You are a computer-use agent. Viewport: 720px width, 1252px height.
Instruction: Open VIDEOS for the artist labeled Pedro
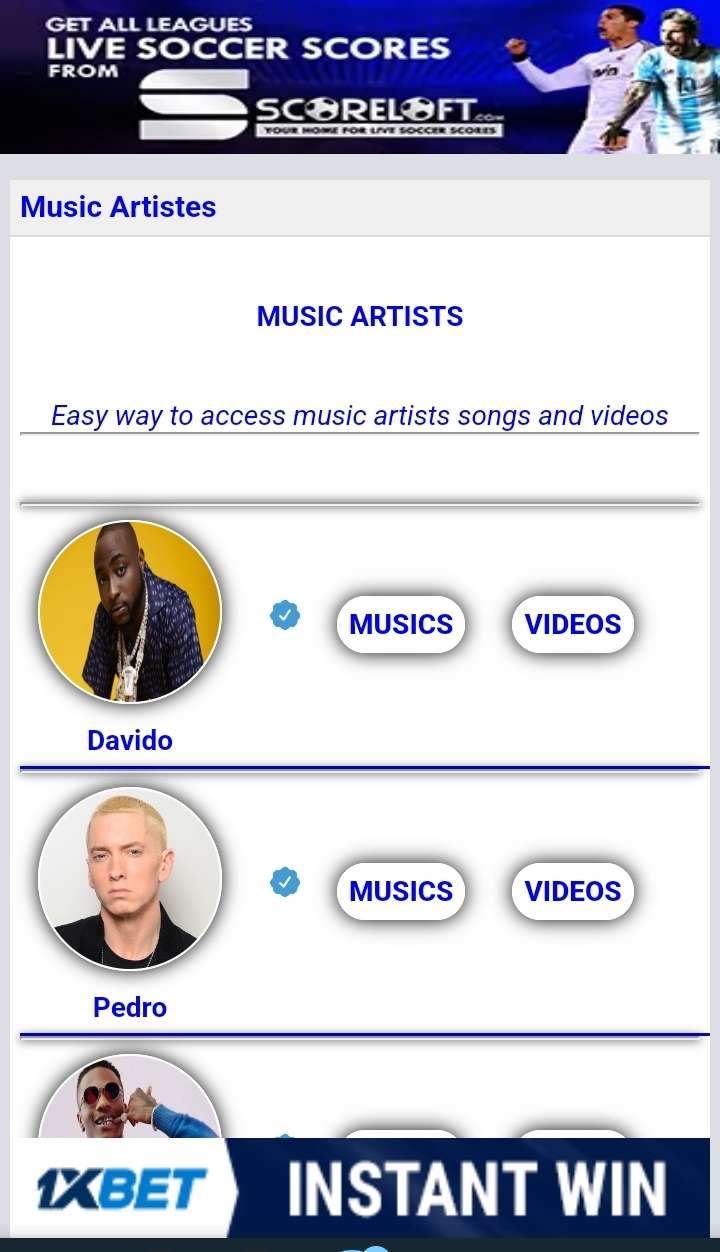573,891
